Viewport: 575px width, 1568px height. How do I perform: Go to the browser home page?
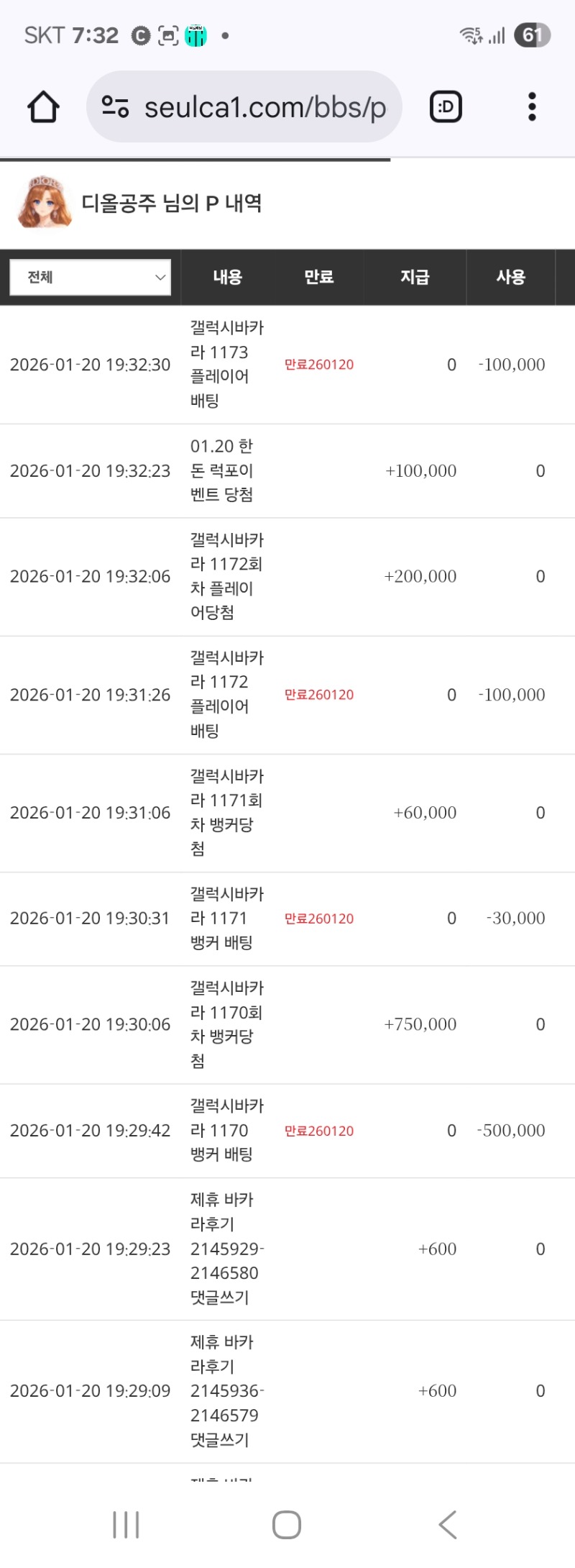43,107
